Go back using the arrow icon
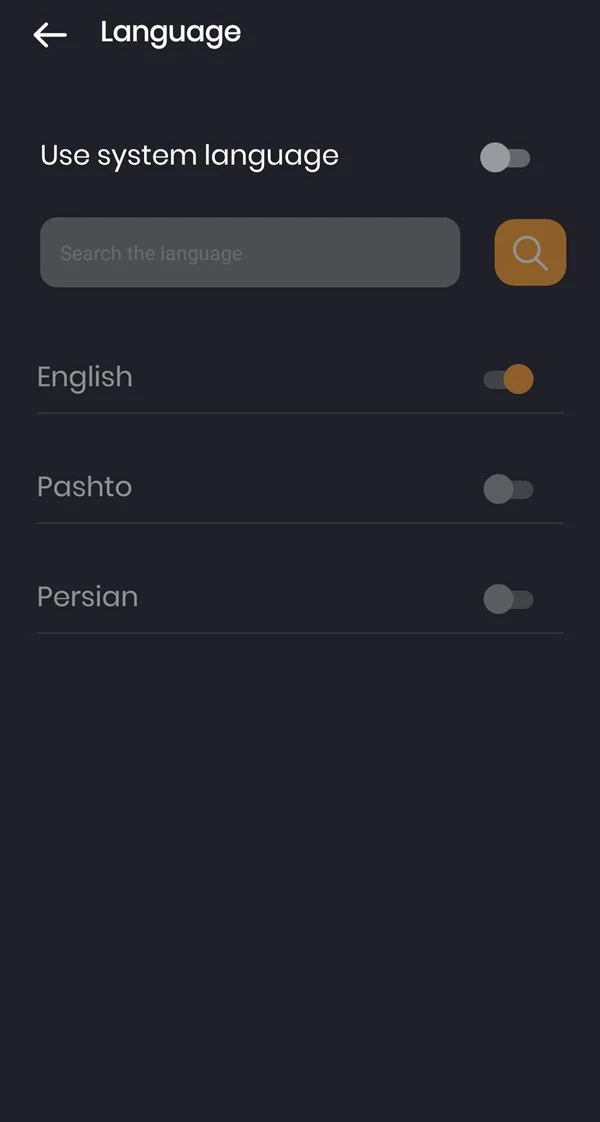Viewport: 600px width, 1122px height. 50,34
